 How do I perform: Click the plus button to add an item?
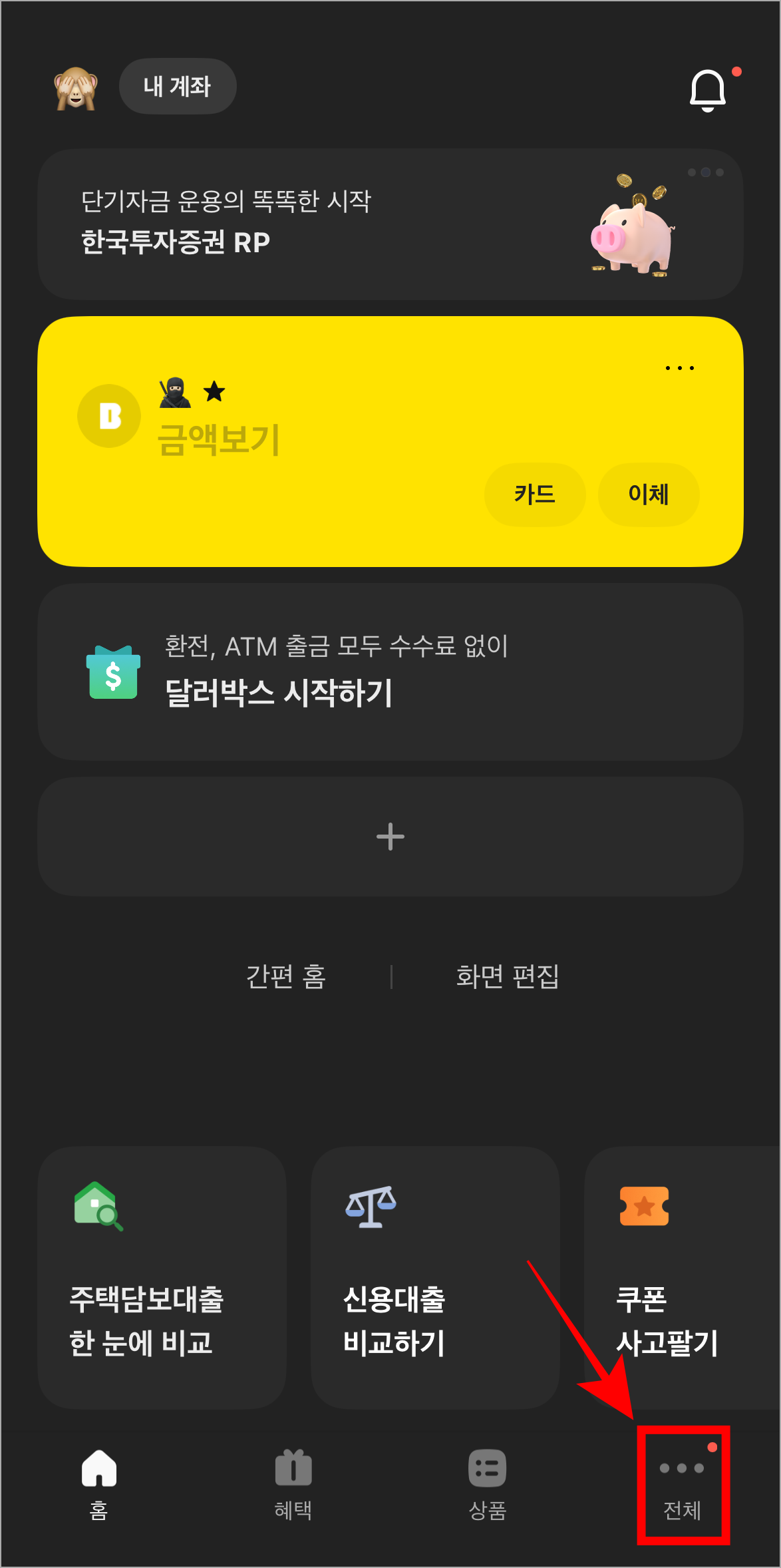[x=390, y=836]
